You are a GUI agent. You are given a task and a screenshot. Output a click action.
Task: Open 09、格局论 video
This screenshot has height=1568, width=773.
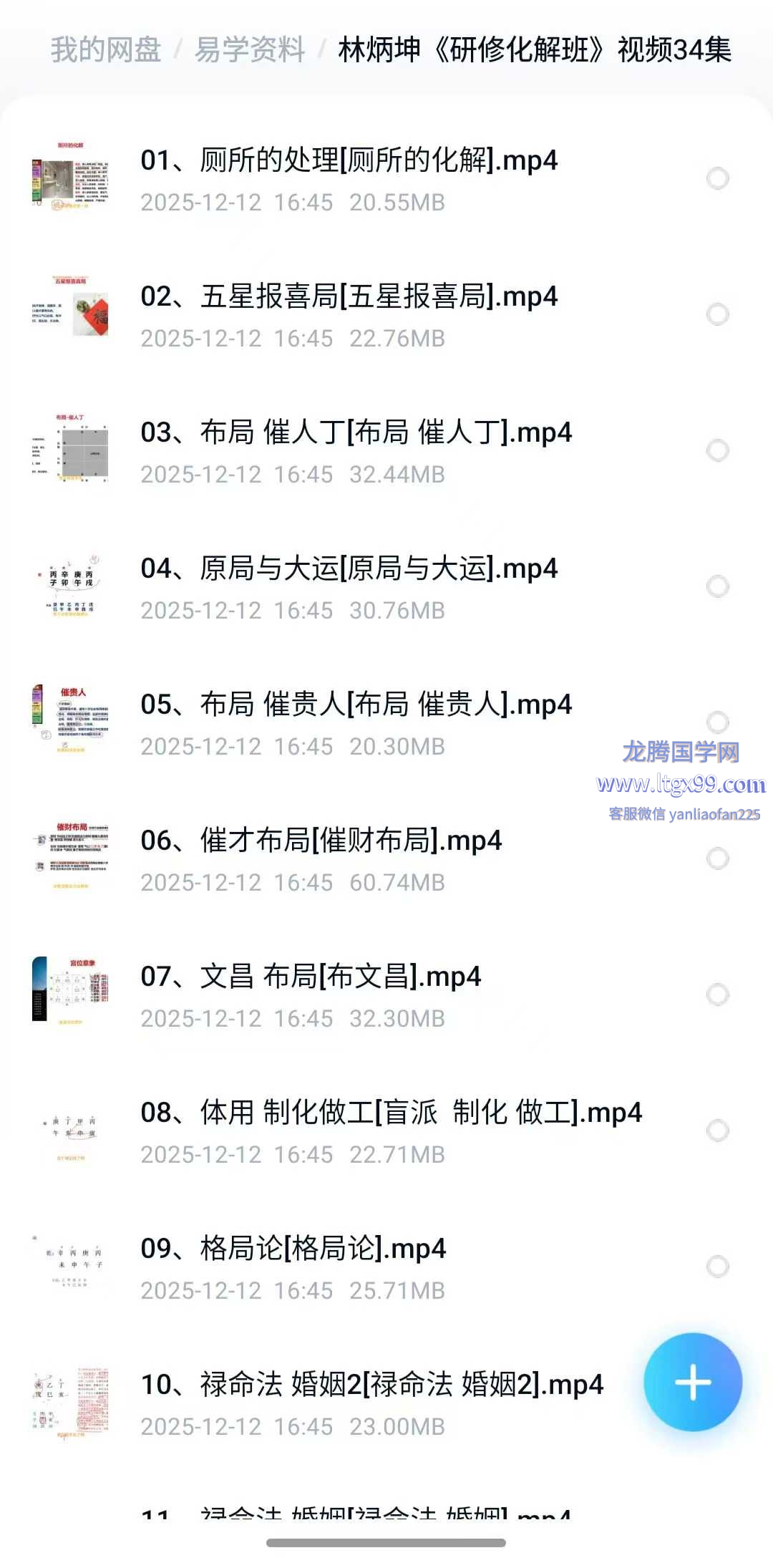coord(293,1249)
